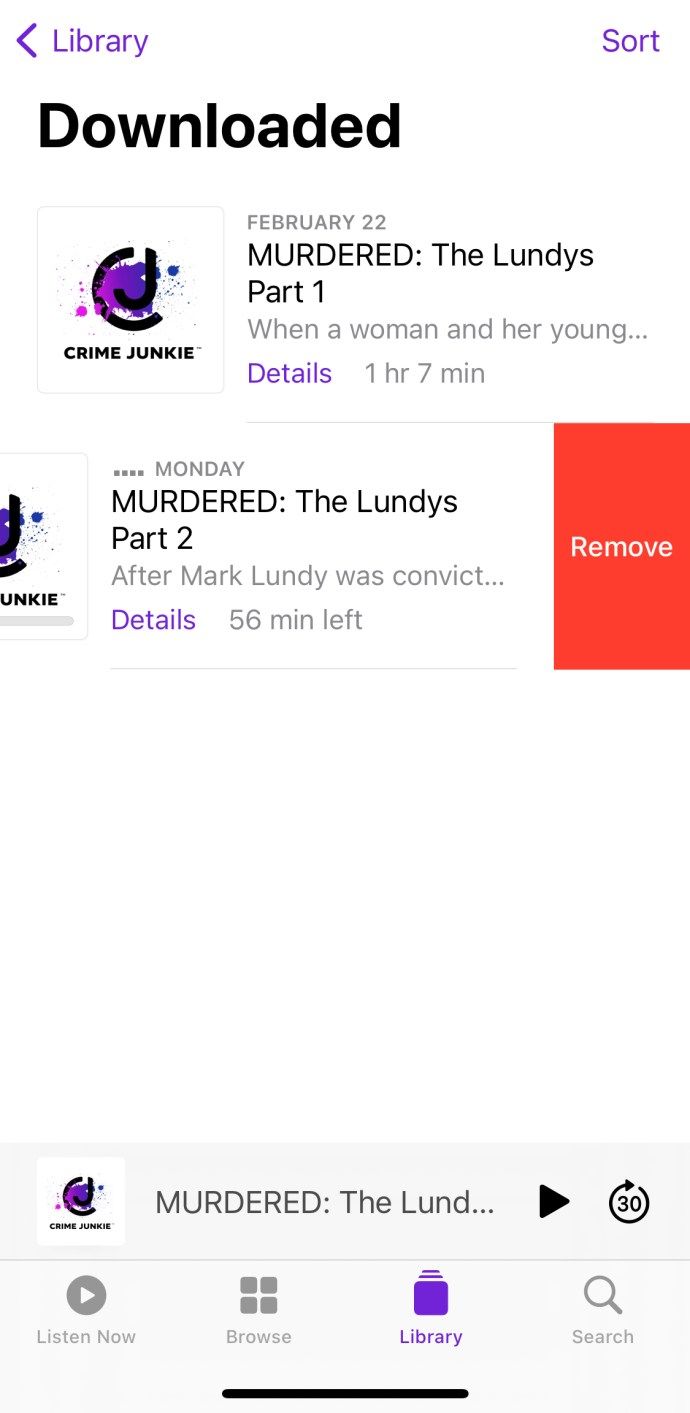Open the Lundys Part 1 episode artwork
The width and height of the screenshot is (690, 1413).
click(130, 300)
